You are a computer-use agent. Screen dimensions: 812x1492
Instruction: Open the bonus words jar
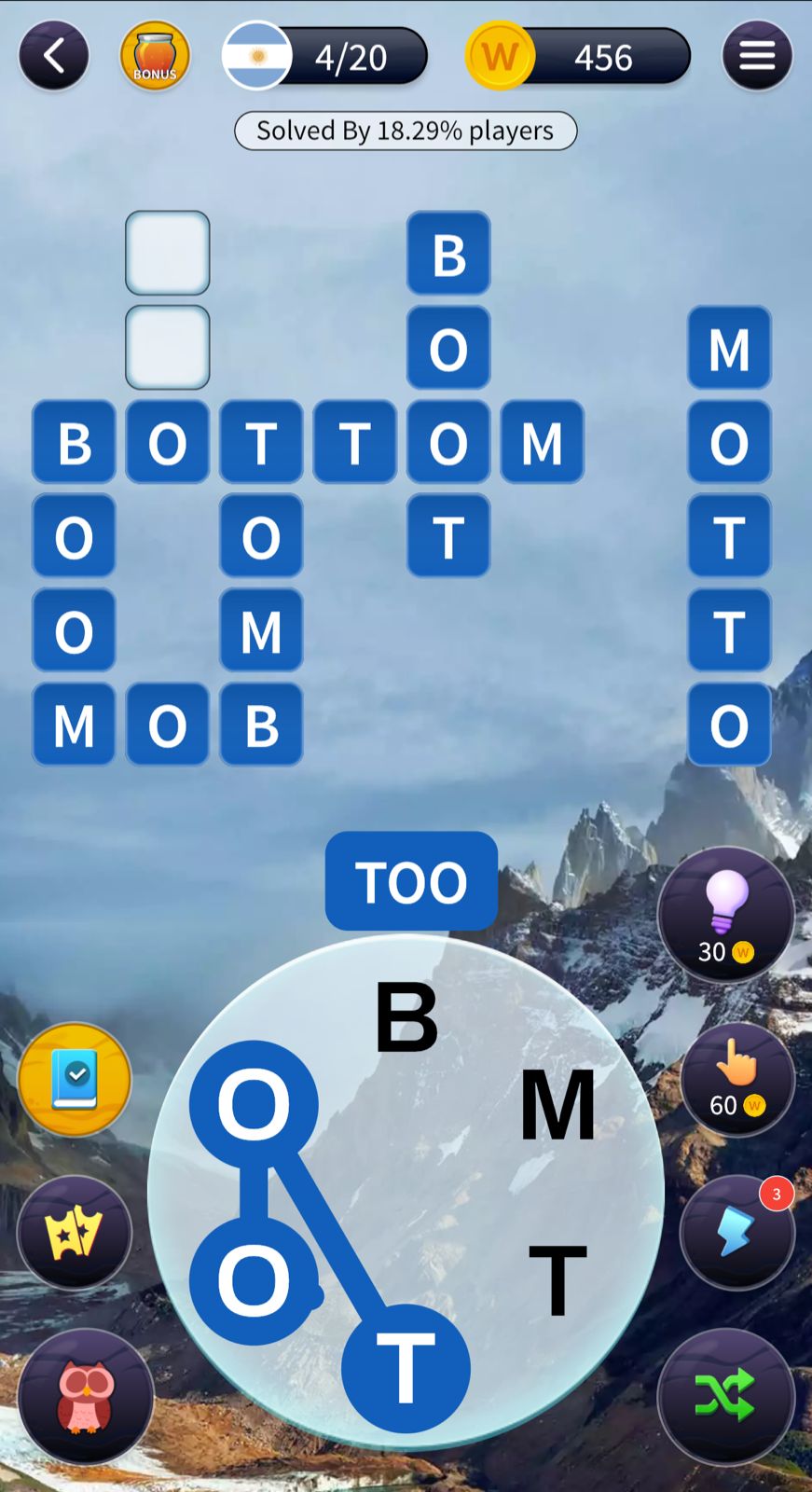pos(155,57)
